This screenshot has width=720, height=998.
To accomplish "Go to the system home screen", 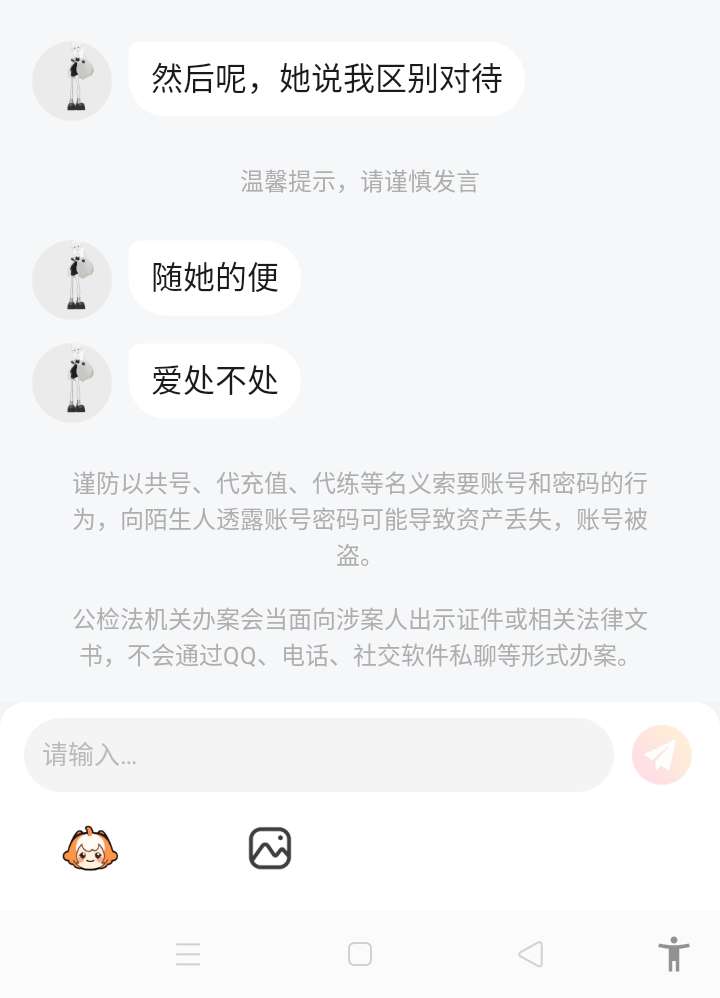I will 360,954.
